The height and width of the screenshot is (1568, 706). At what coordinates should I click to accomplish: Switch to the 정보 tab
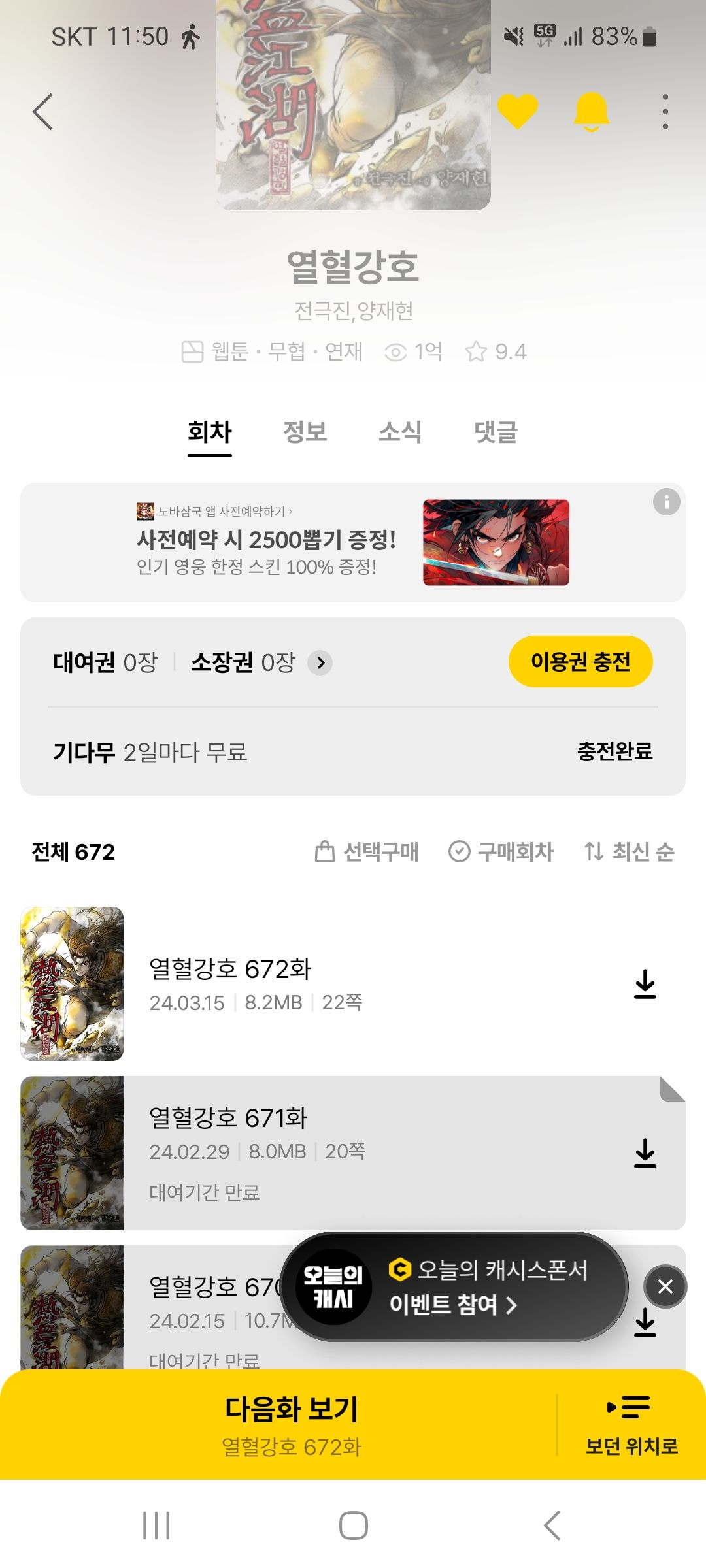[x=305, y=432]
